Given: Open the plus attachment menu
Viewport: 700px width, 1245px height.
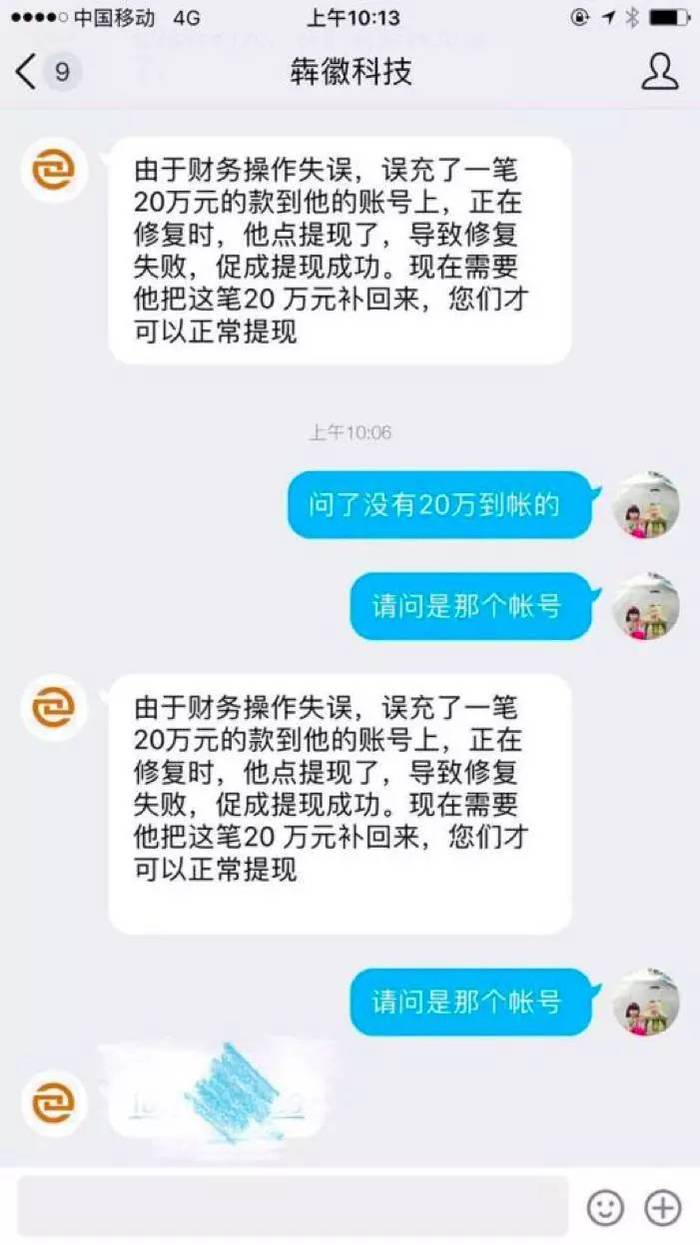Looking at the screenshot, I should coord(662,1207).
